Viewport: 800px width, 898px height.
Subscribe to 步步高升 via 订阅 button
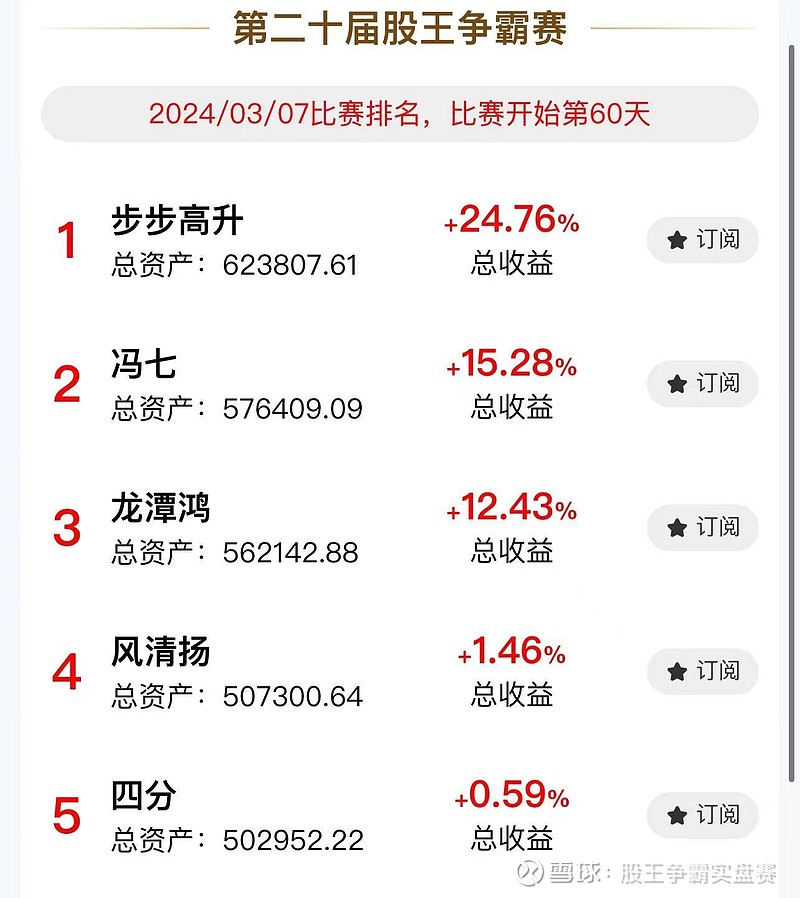tap(702, 240)
